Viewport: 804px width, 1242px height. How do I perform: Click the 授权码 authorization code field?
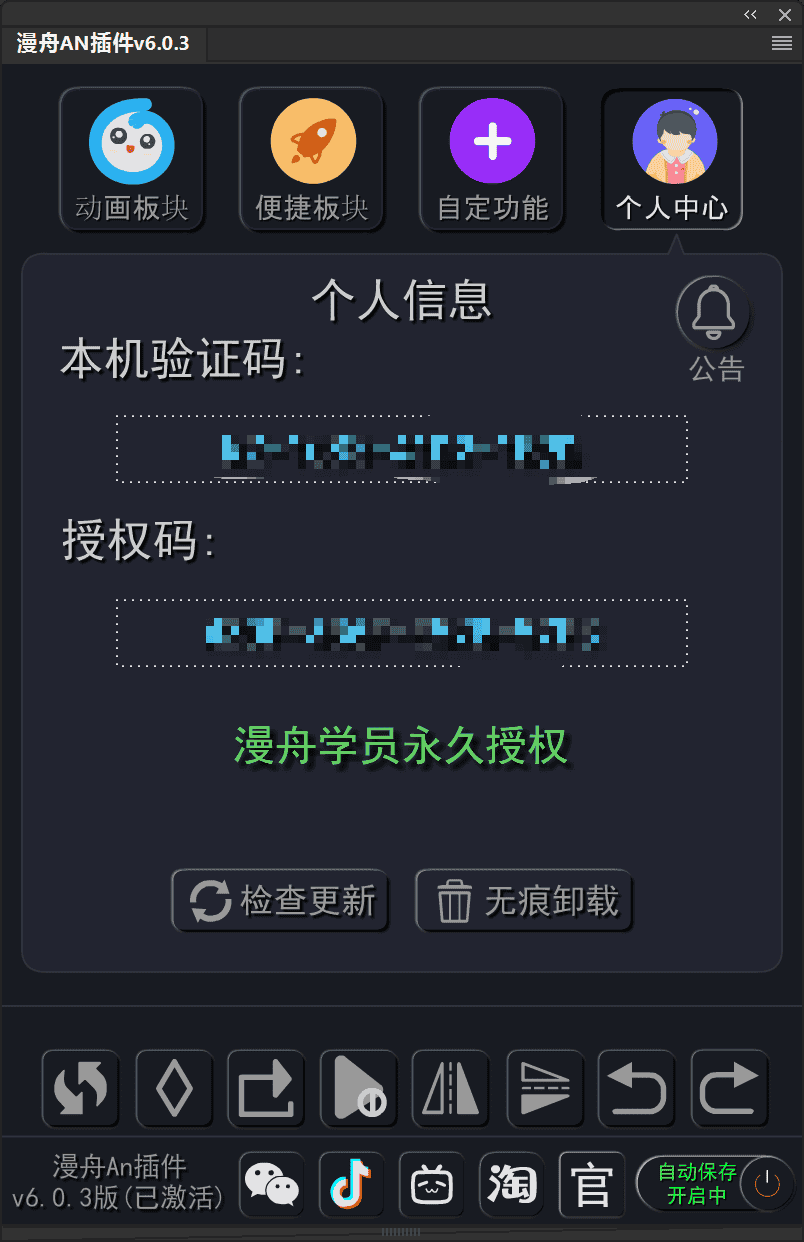400,632
